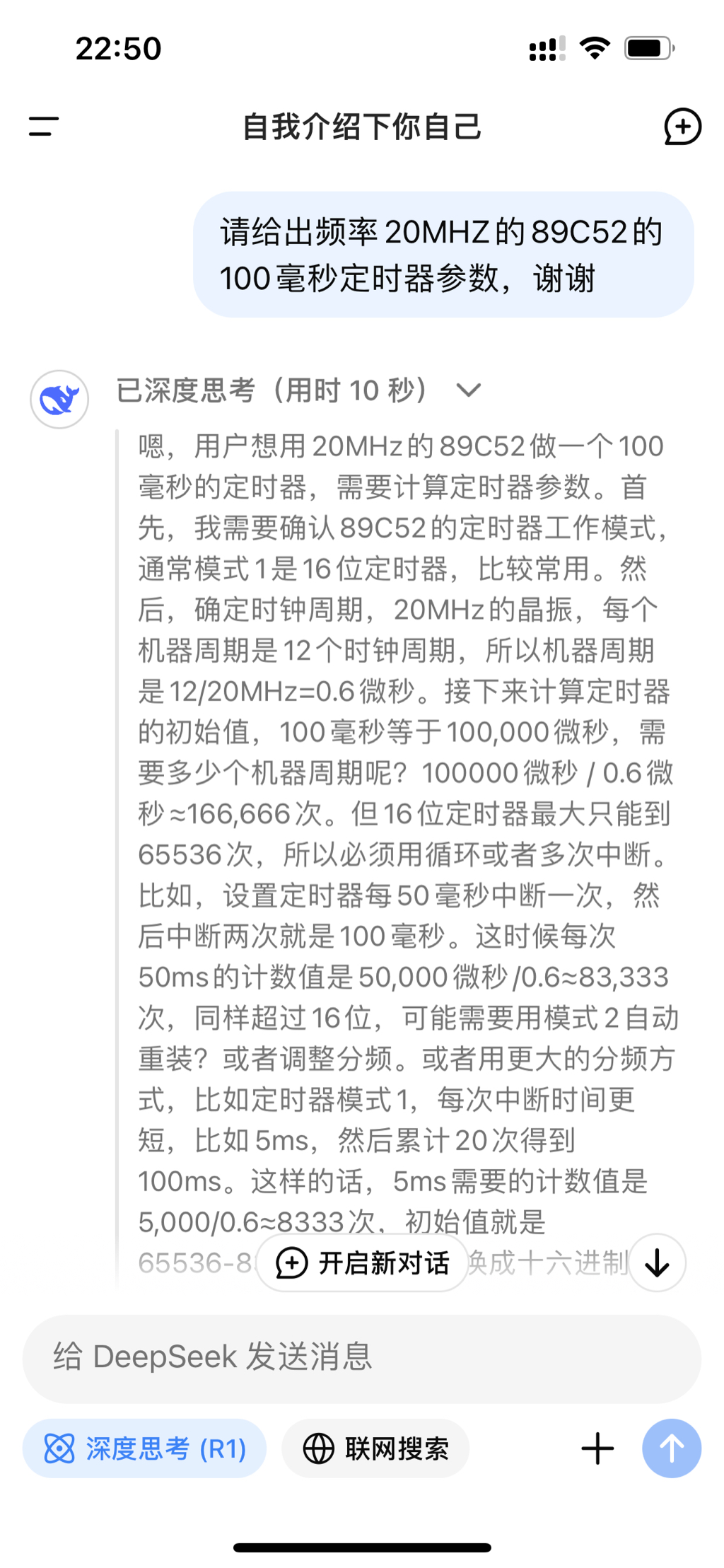The height and width of the screenshot is (1568, 724).
Task: Jump to bottom with down arrow
Action: [657, 1262]
